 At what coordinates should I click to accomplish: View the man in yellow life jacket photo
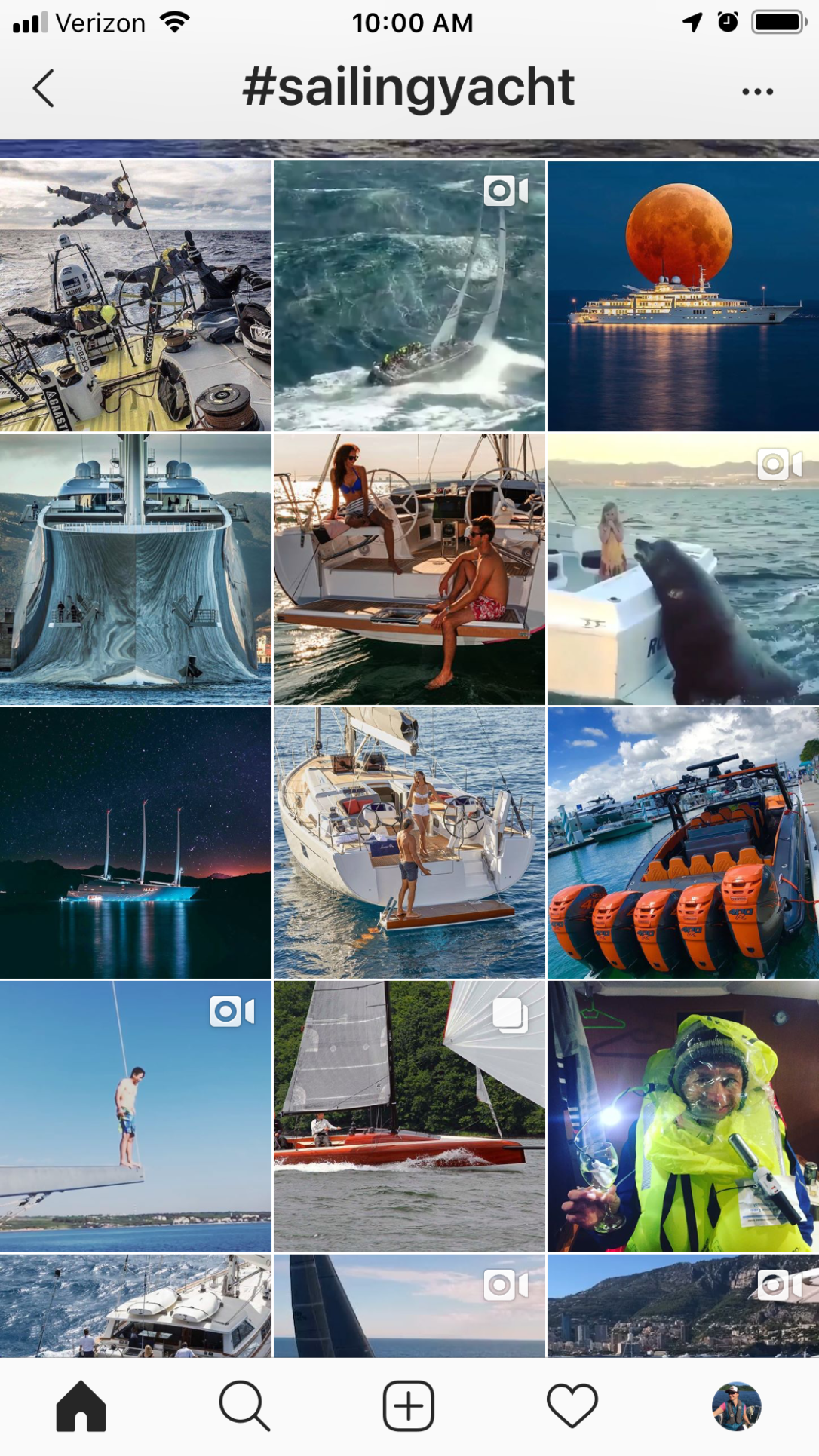(682, 1117)
